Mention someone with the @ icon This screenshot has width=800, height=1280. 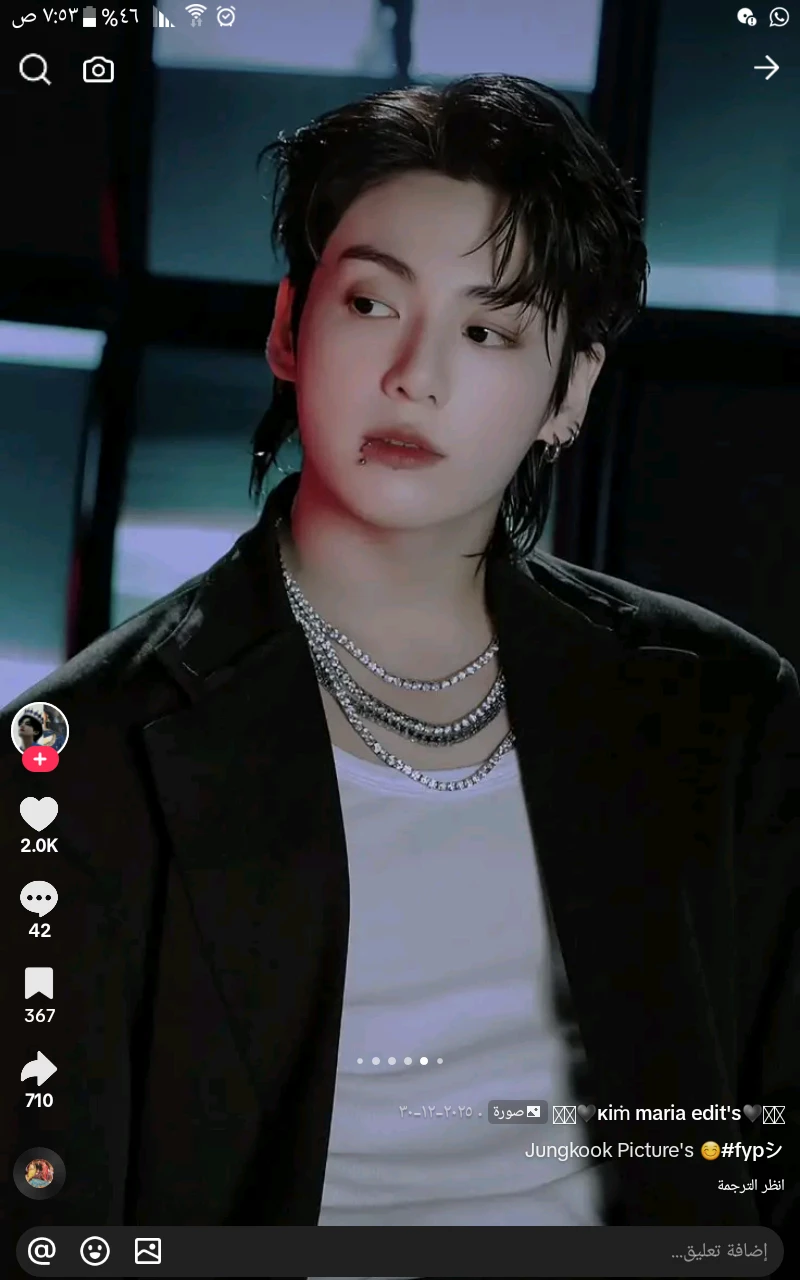pyautogui.click(x=42, y=1251)
